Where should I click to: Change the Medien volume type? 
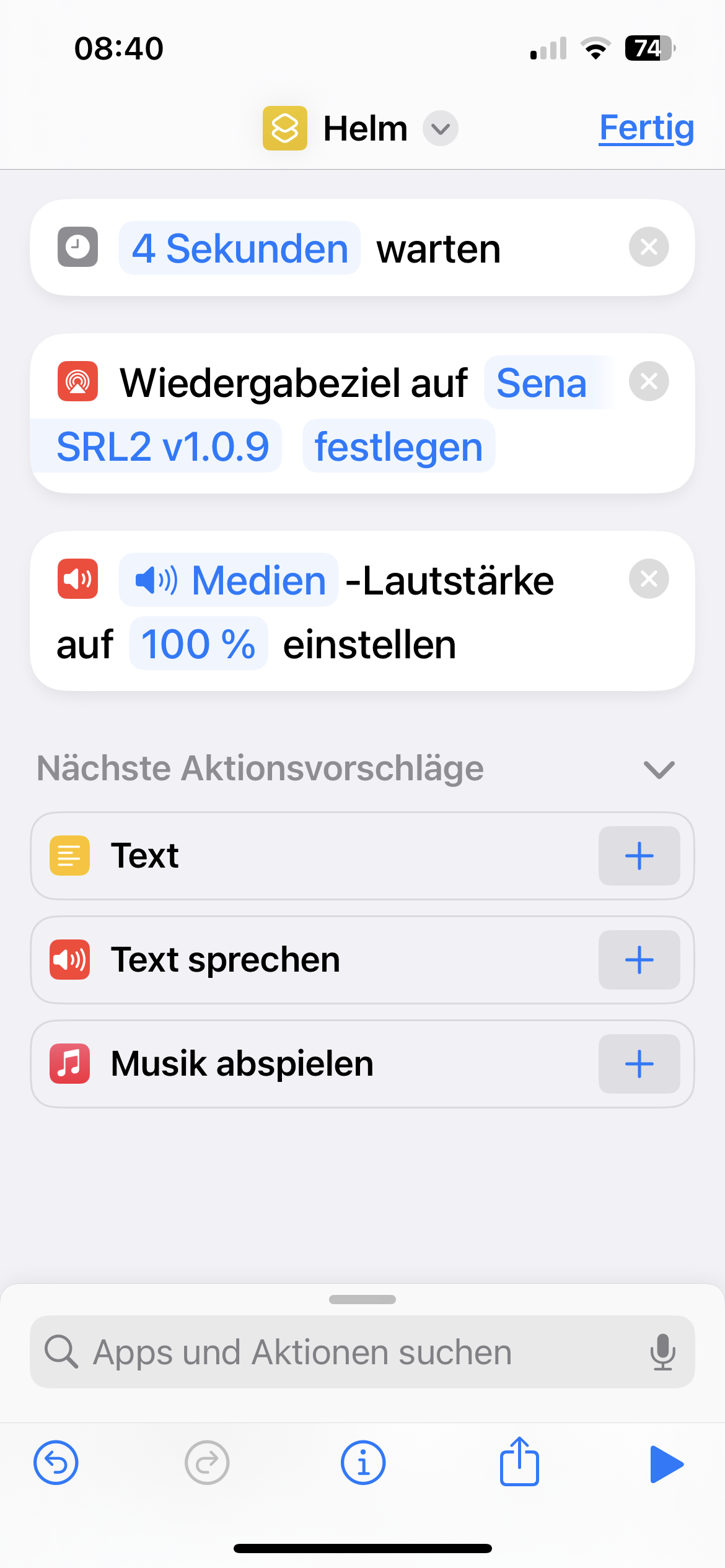[x=229, y=580]
